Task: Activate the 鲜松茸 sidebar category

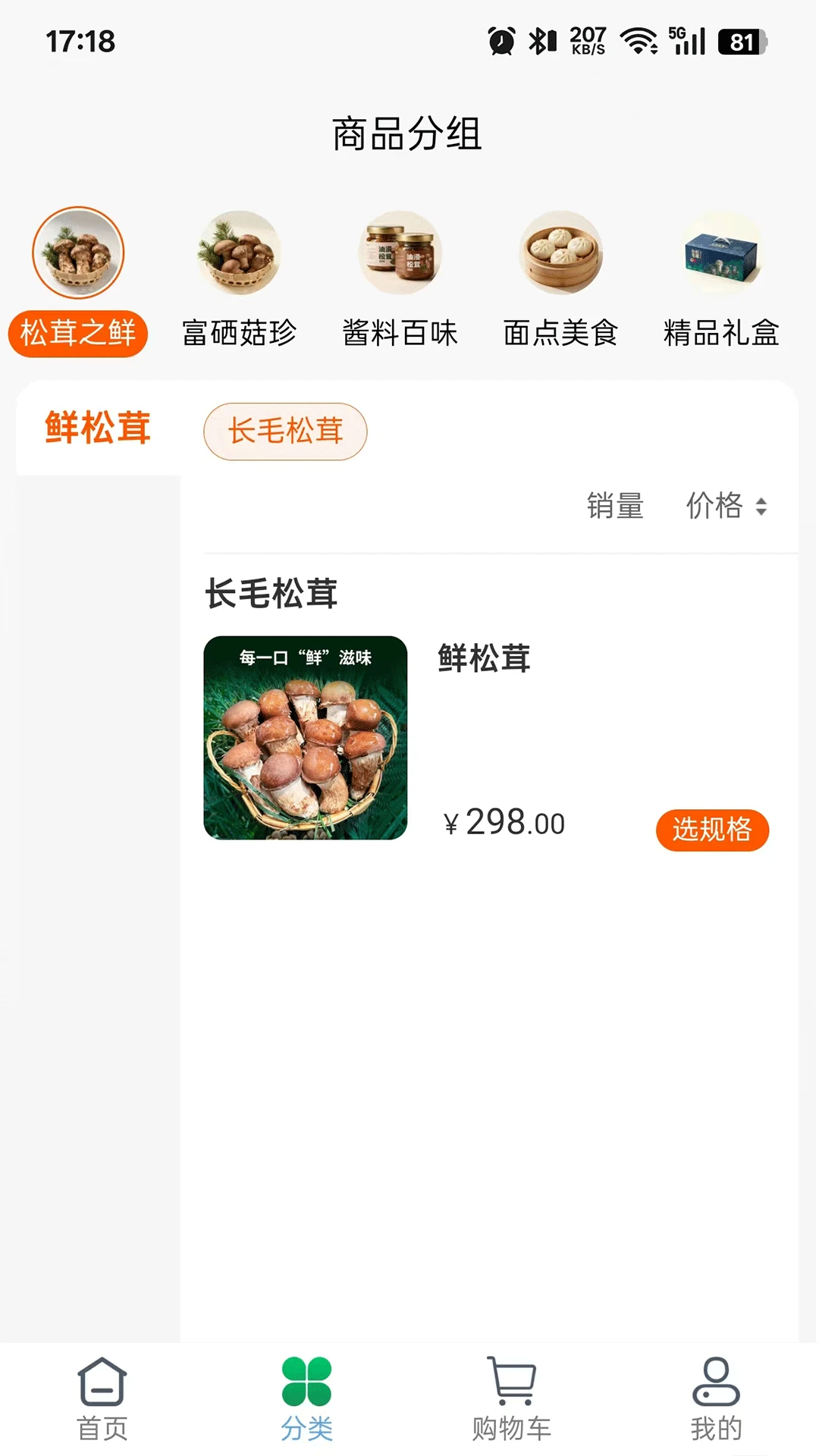Action: coord(97,428)
